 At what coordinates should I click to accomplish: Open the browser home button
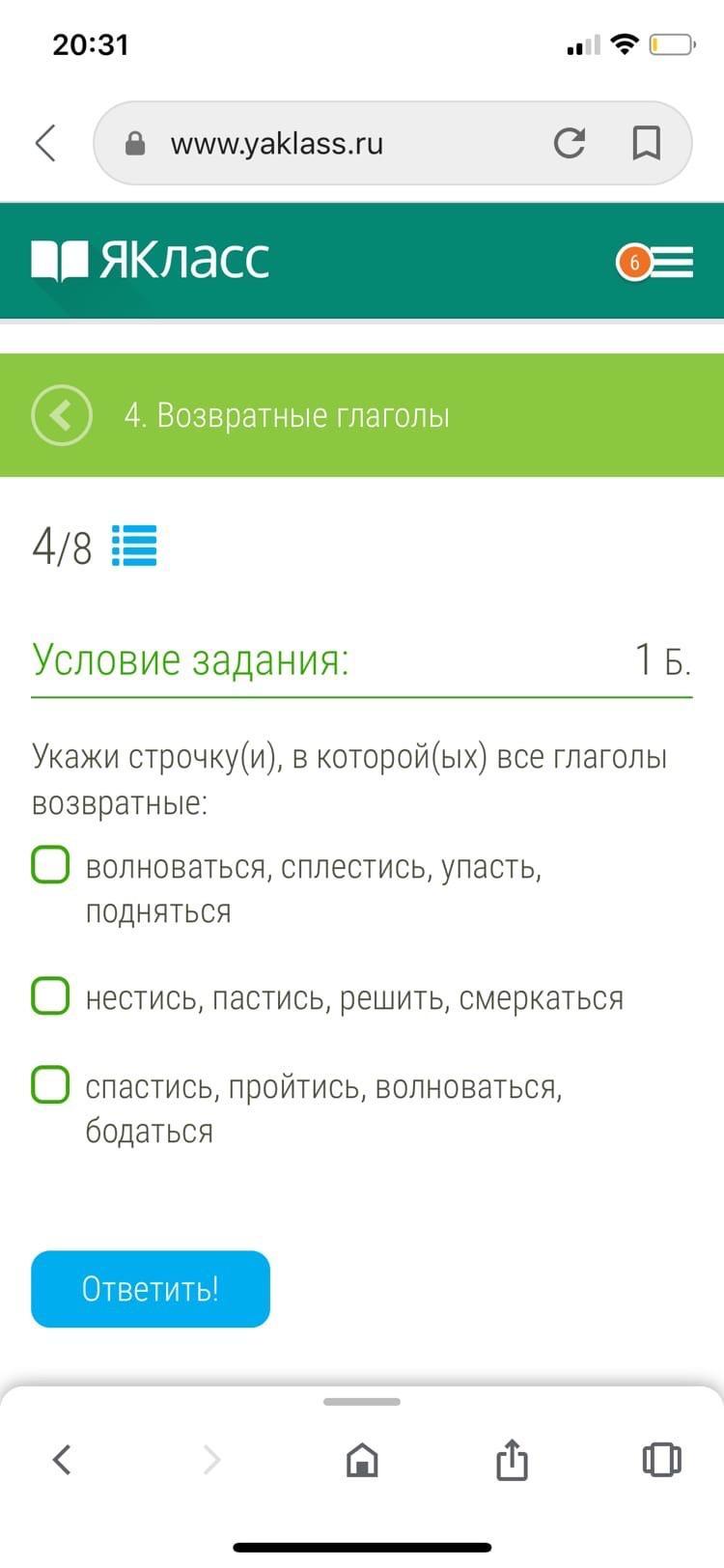point(362,1459)
